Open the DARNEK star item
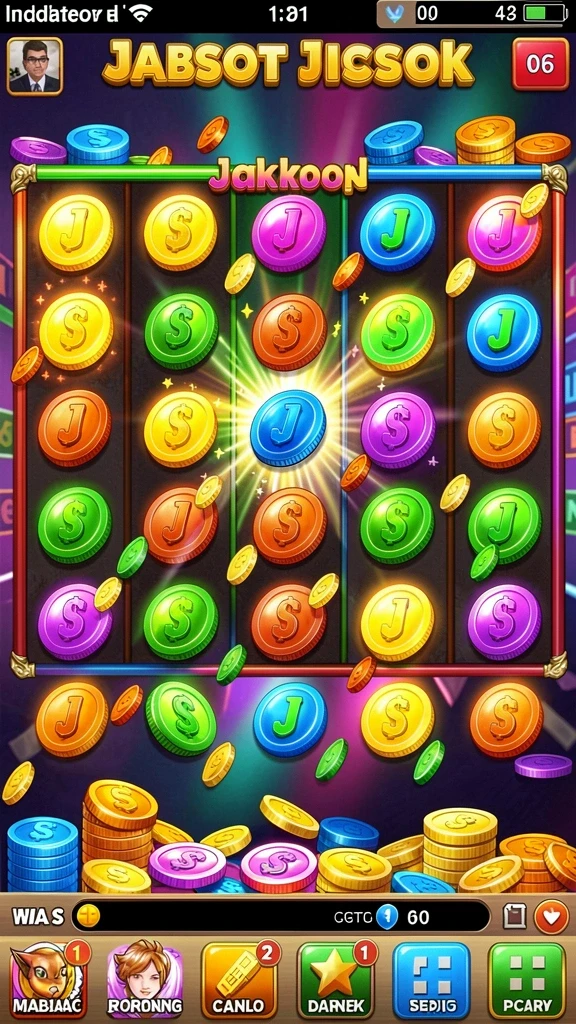Screen dimensions: 576x1024 [x=336, y=980]
